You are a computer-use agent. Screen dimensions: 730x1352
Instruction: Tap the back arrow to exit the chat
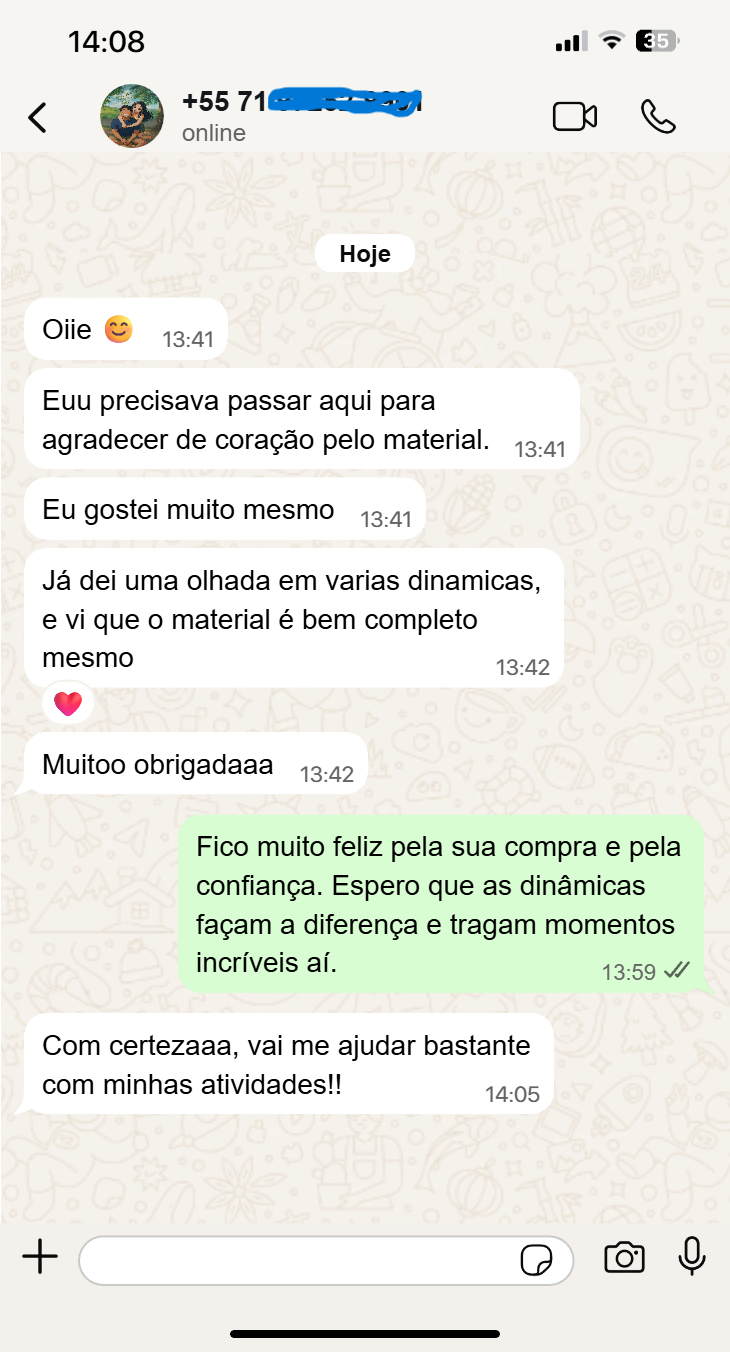37,116
